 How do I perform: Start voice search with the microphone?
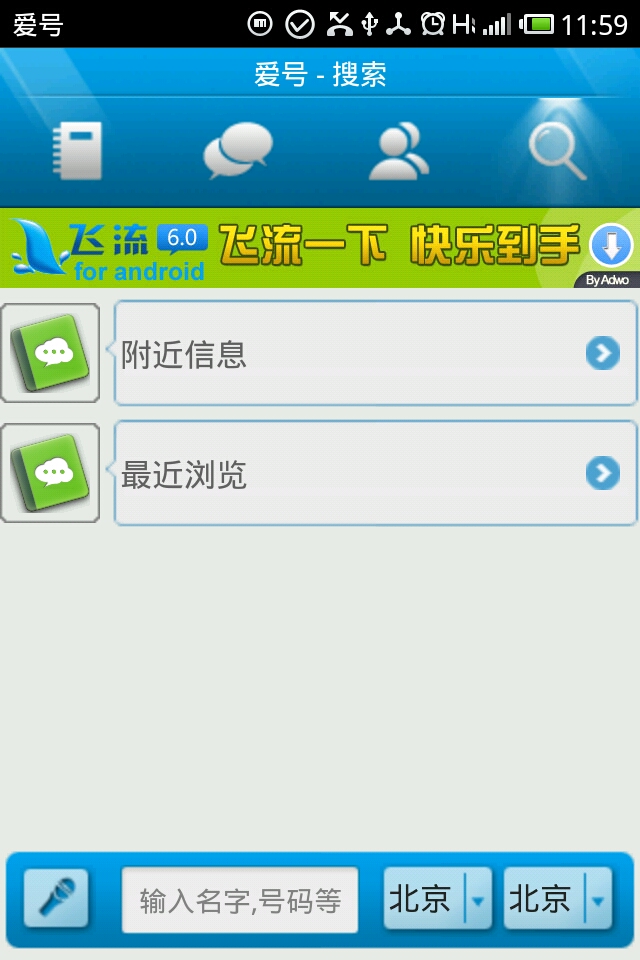coord(56,898)
